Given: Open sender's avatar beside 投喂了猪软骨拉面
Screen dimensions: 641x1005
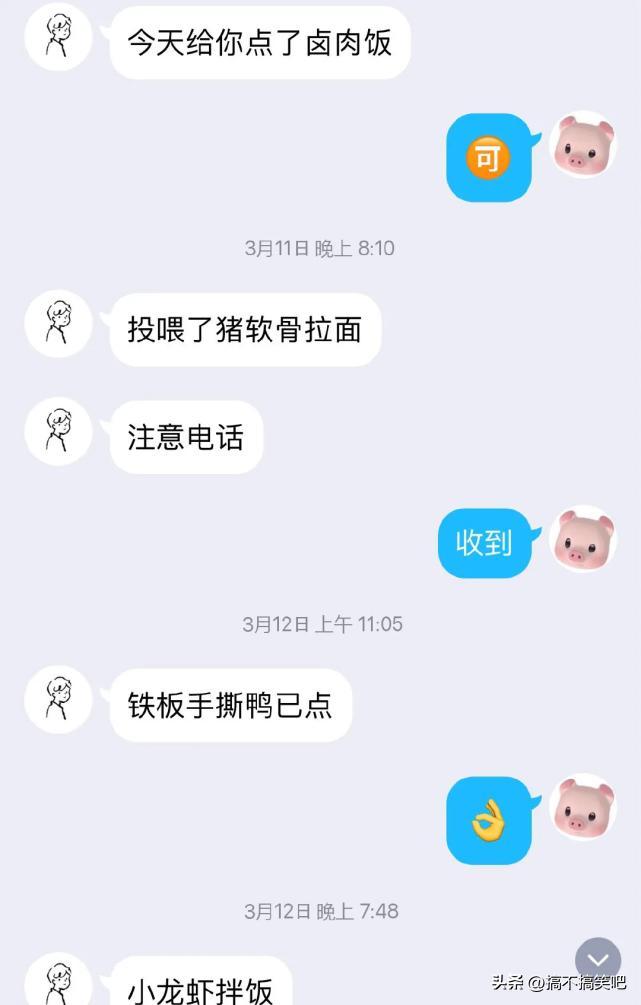Looking at the screenshot, I should pyautogui.click(x=58, y=324).
